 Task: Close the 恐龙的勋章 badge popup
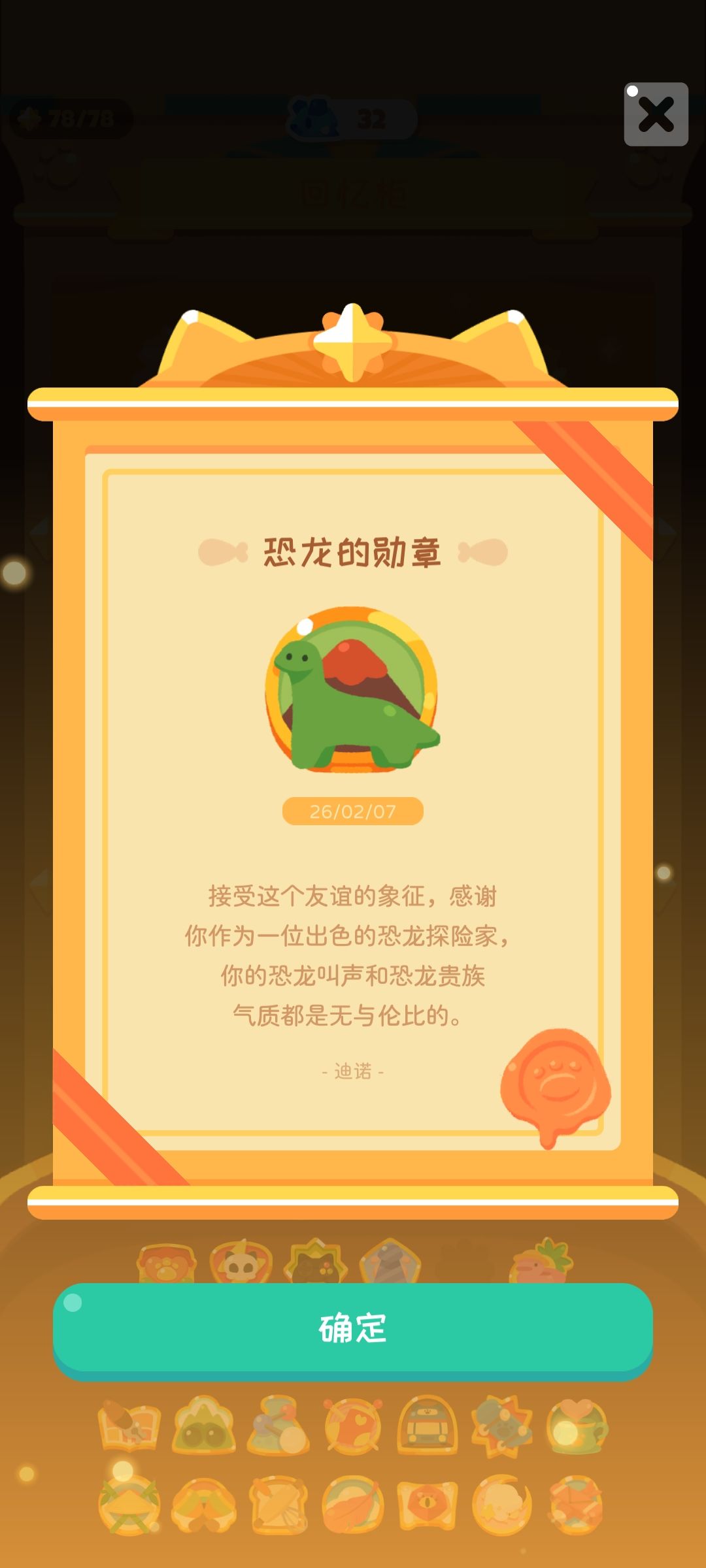[656, 115]
